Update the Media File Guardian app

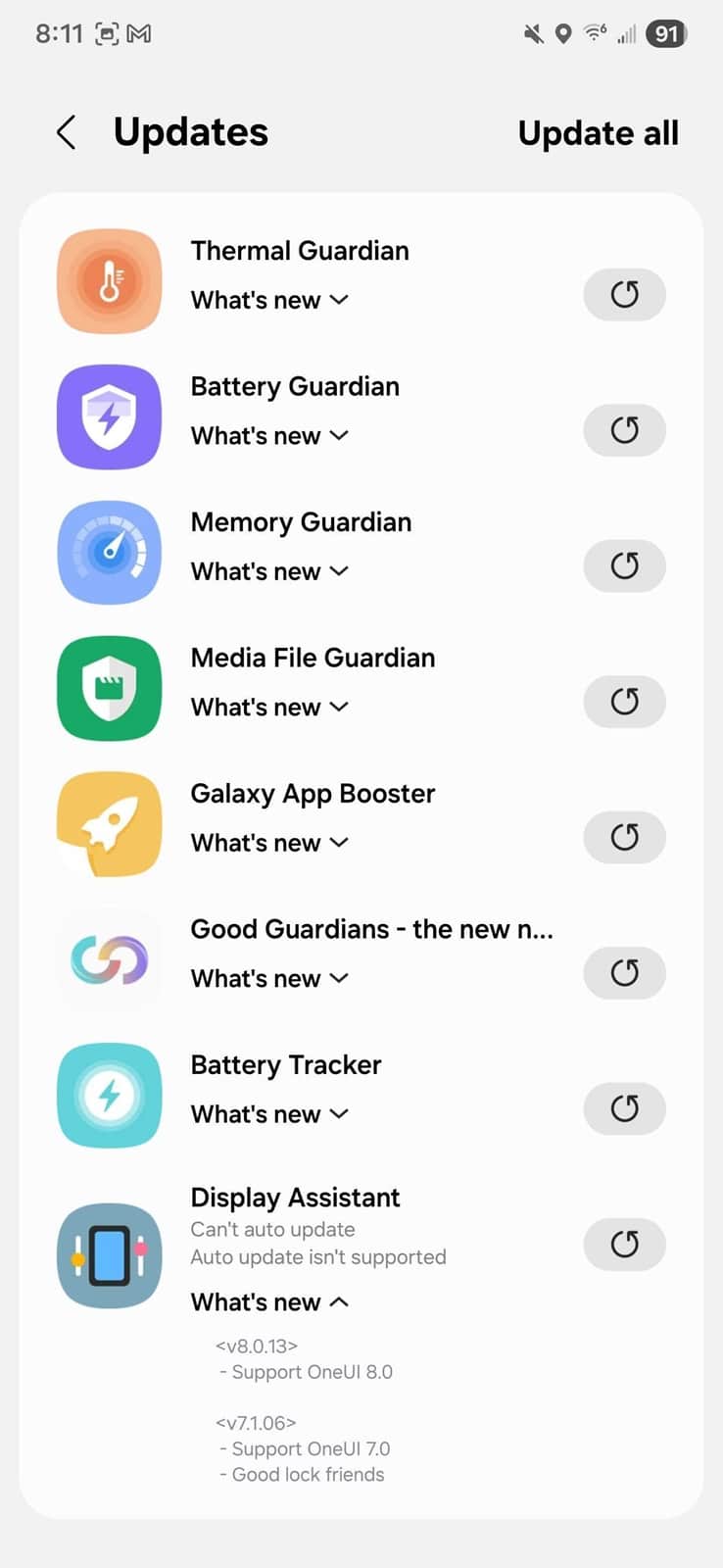tap(624, 702)
